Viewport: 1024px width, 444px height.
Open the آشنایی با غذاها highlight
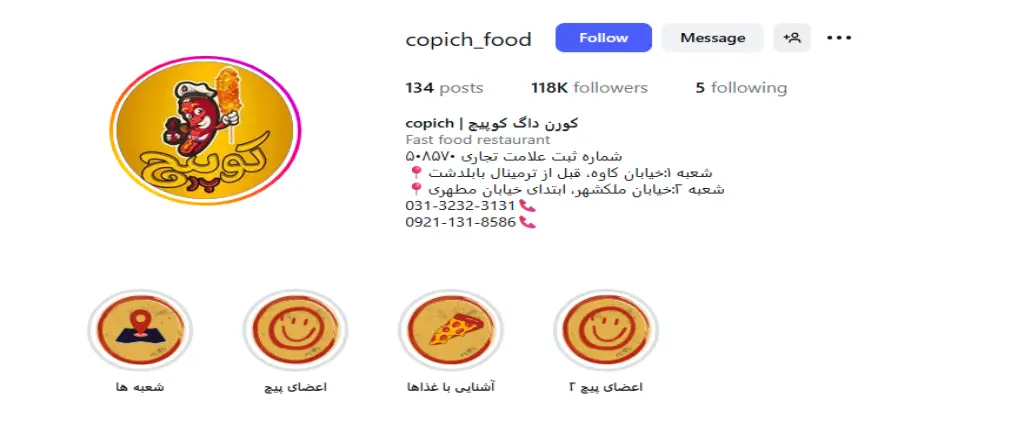[x=451, y=330]
